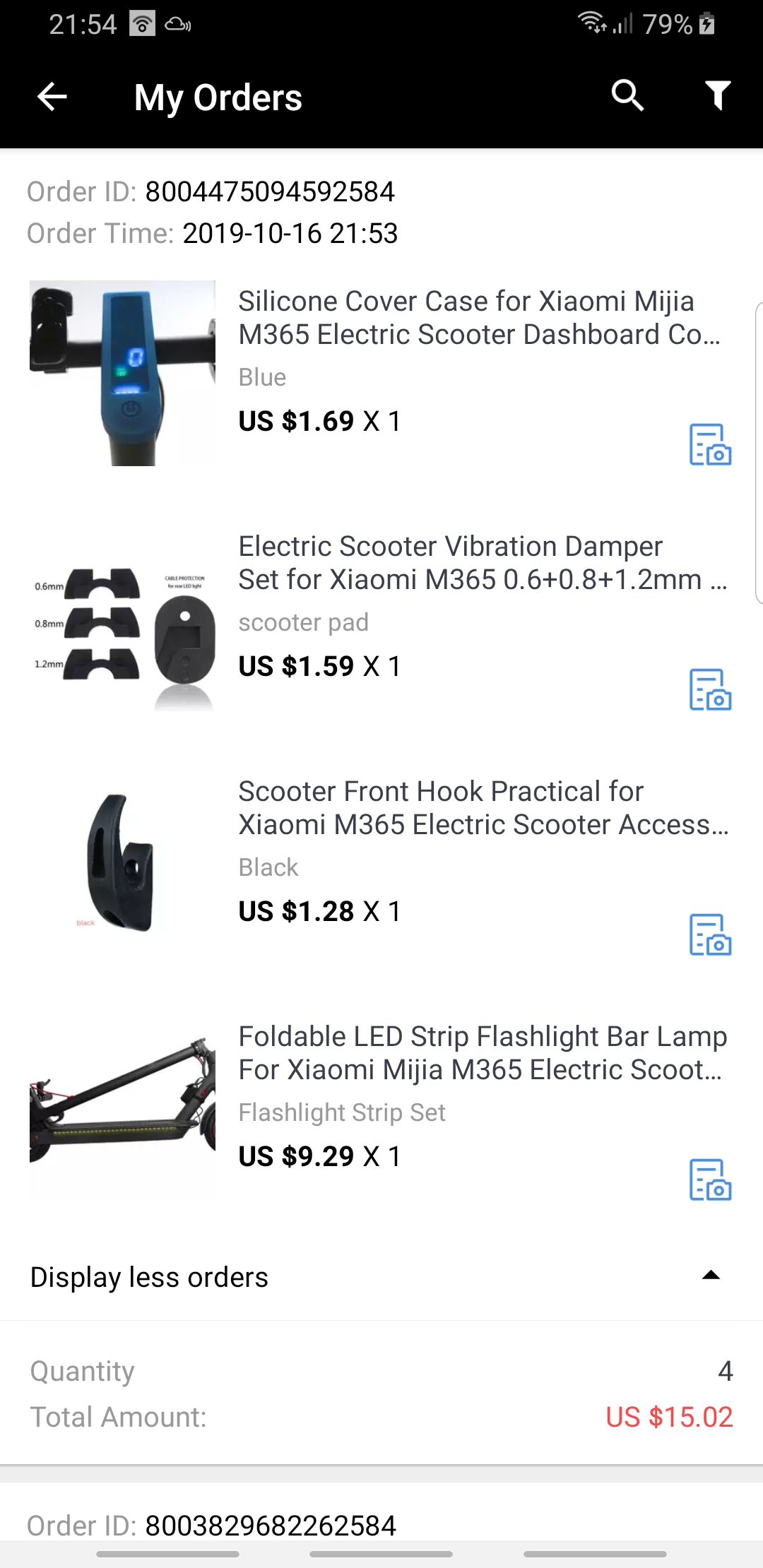Search my orders
Viewport: 763px width, 1568px height.
[x=627, y=95]
